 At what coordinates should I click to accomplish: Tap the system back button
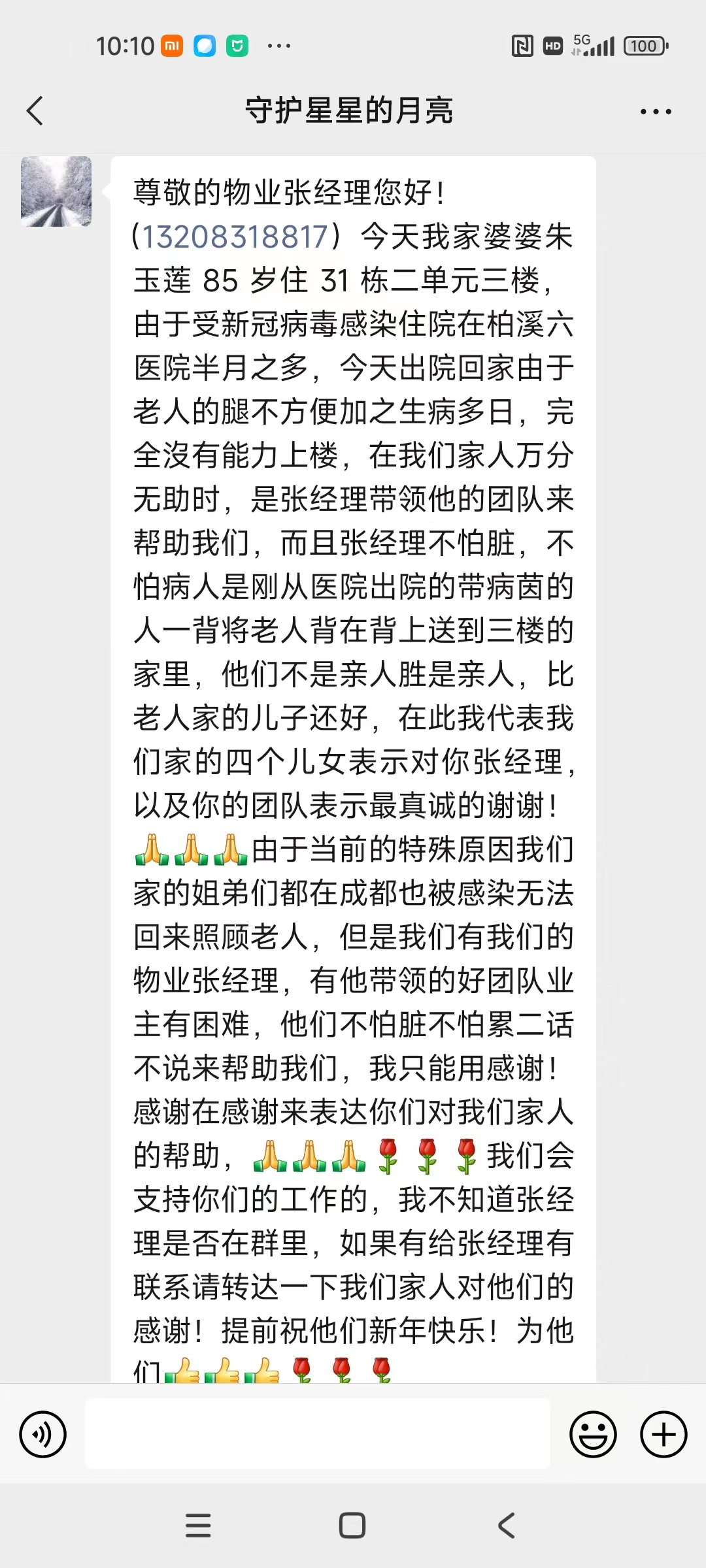[507, 1526]
